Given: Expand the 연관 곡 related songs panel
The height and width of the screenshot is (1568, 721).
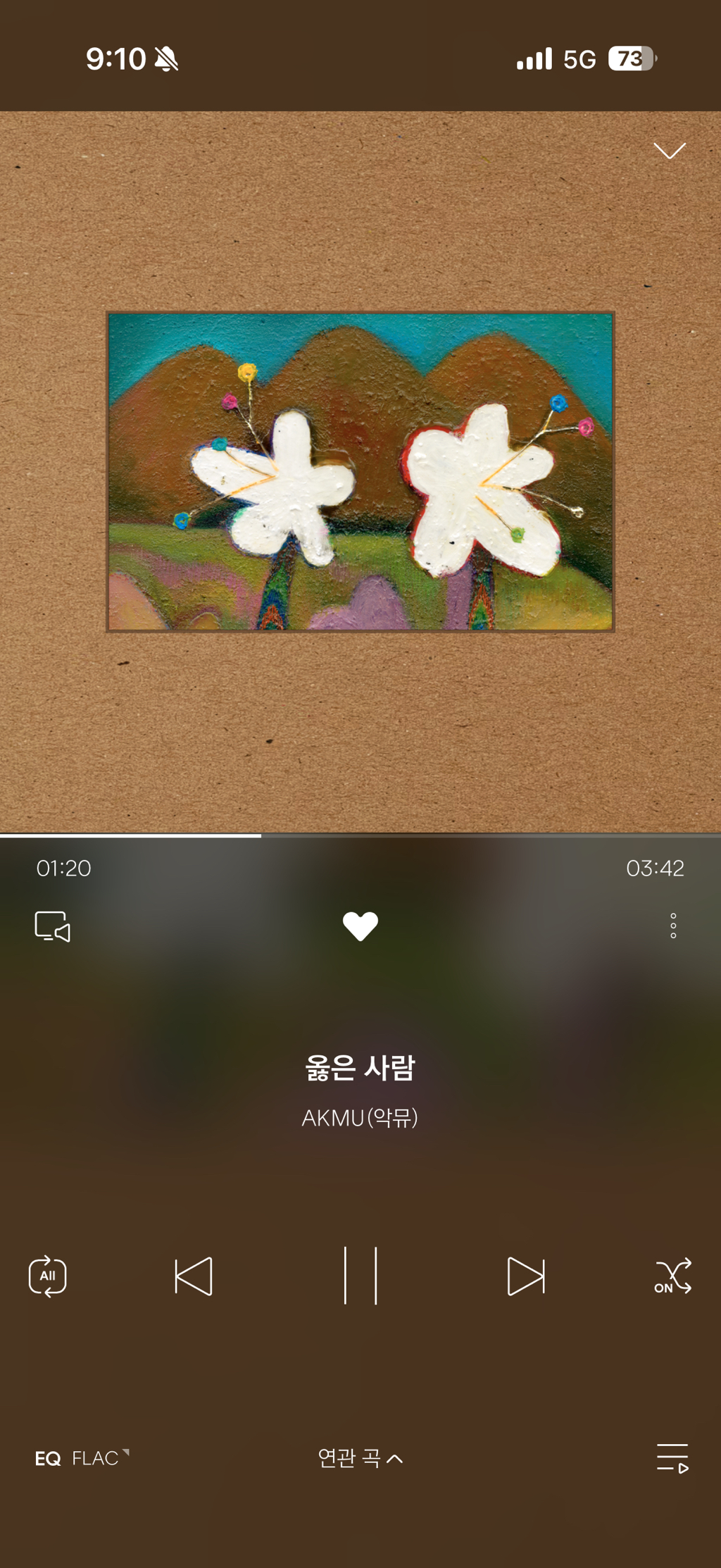Looking at the screenshot, I should click(360, 1458).
